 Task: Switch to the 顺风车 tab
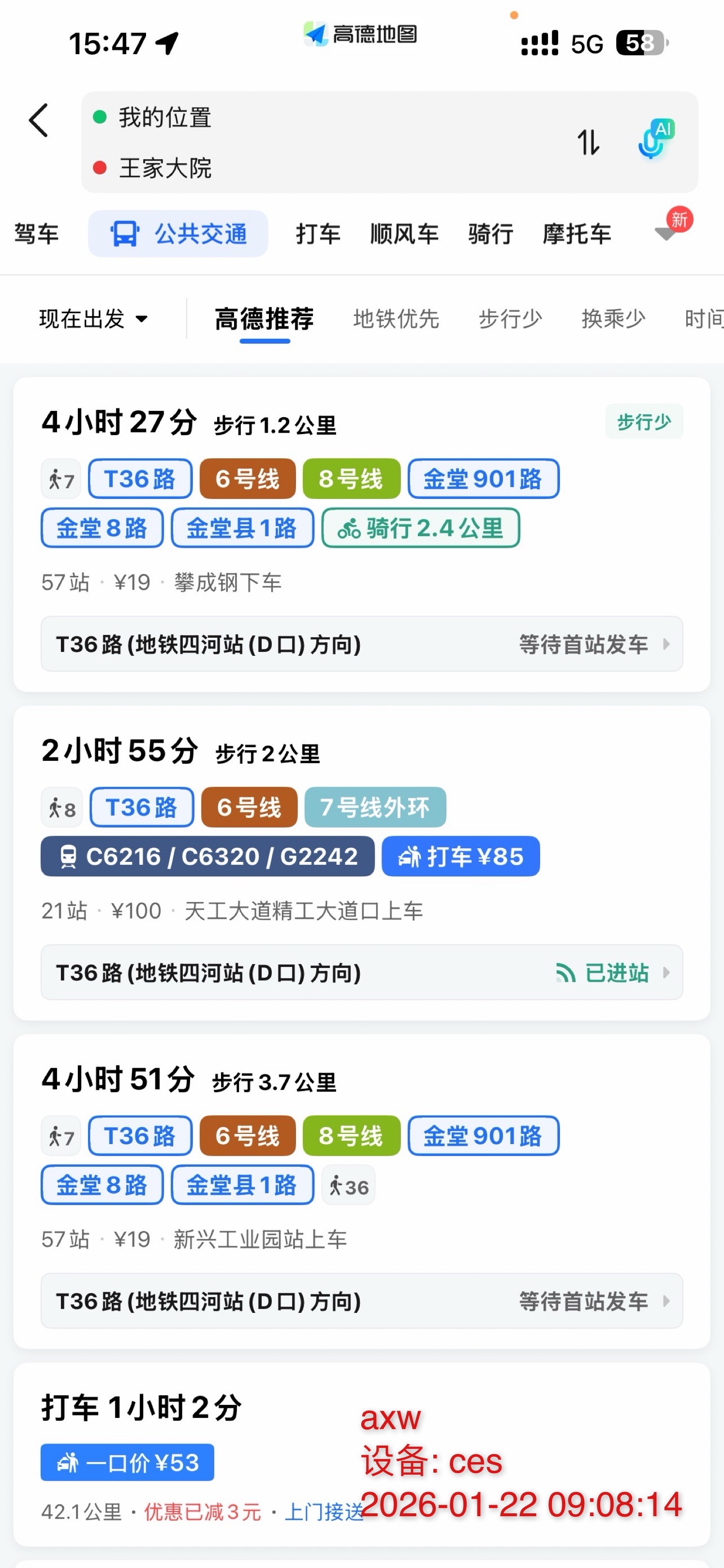[x=404, y=234]
